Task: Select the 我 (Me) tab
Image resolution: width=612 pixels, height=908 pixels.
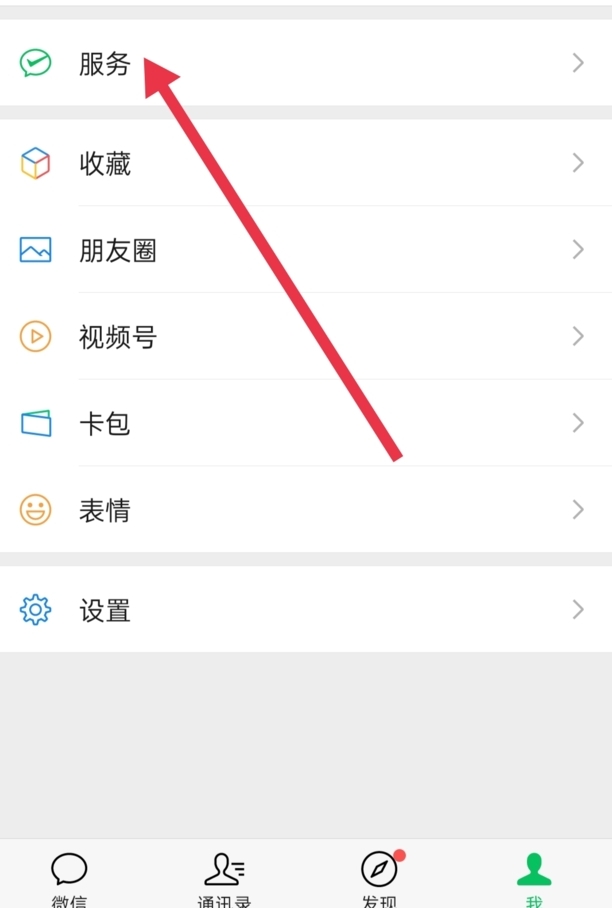Action: click(x=534, y=878)
